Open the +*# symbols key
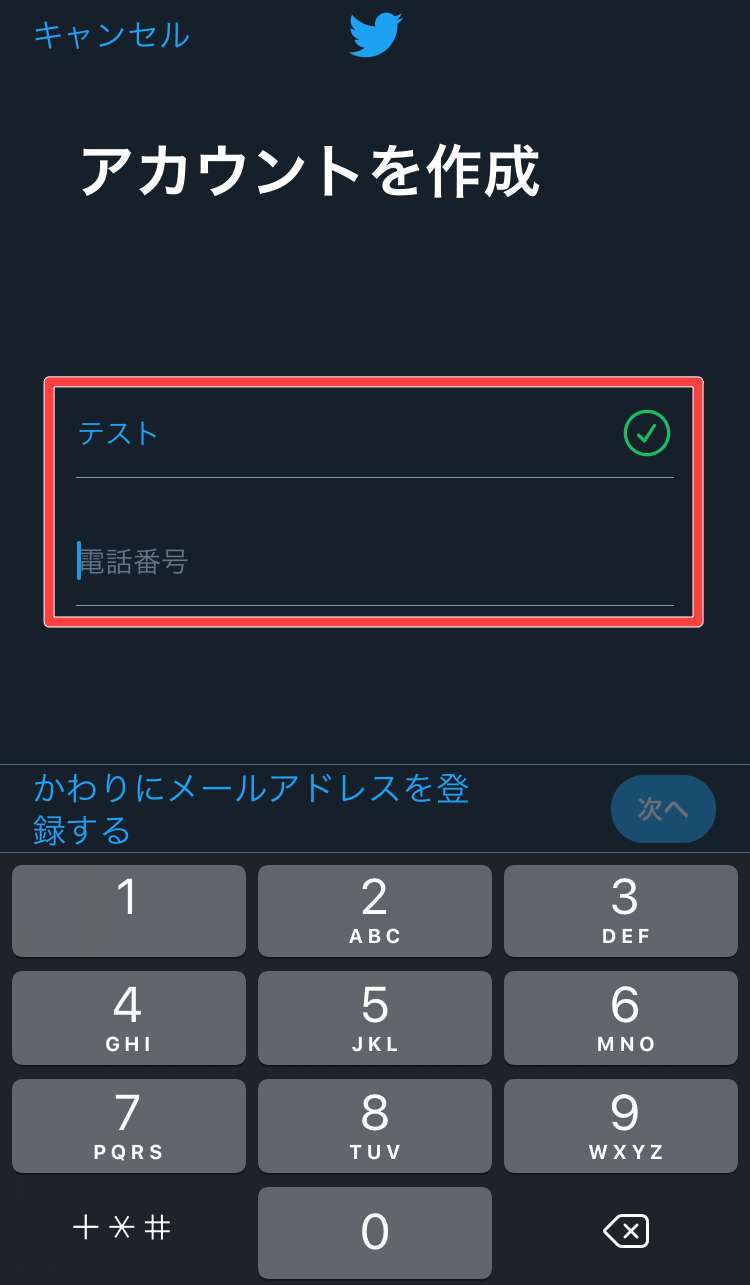750x1285 pixels. coord(122,1228)
